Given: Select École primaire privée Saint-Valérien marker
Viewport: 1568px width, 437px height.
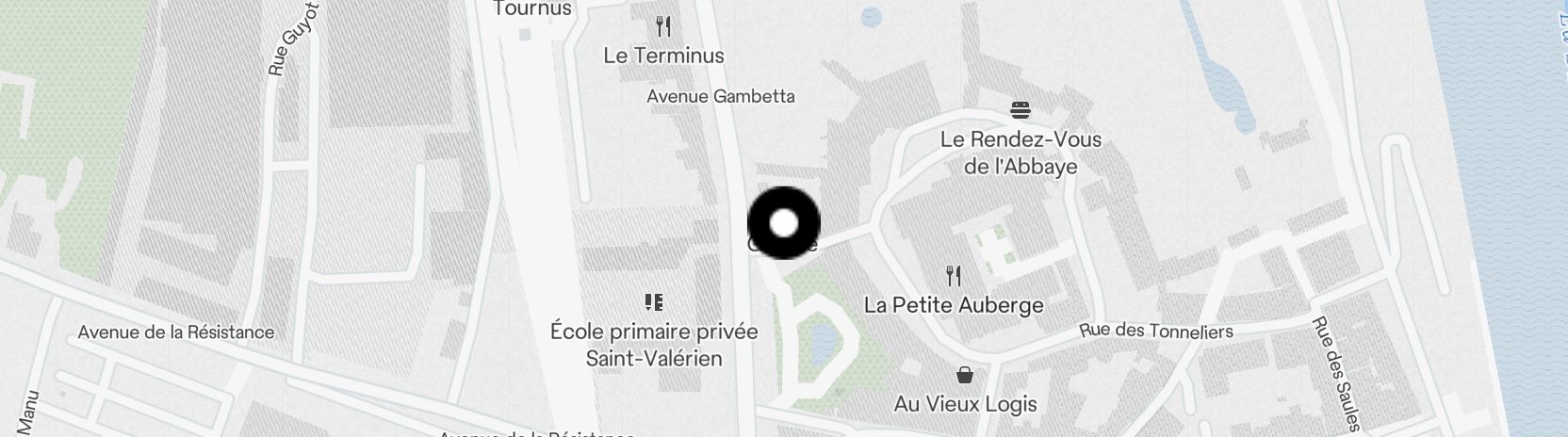Looking at the screenshot, I should [x=653, y=302].
